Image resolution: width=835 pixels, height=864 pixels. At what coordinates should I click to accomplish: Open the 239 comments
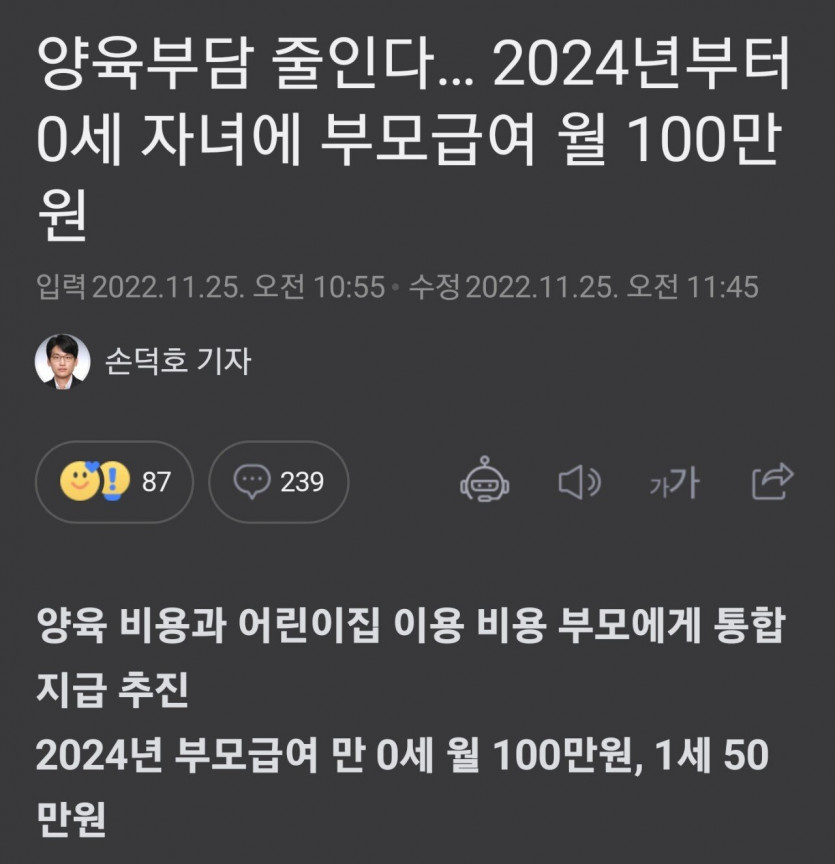click(278, 482)
